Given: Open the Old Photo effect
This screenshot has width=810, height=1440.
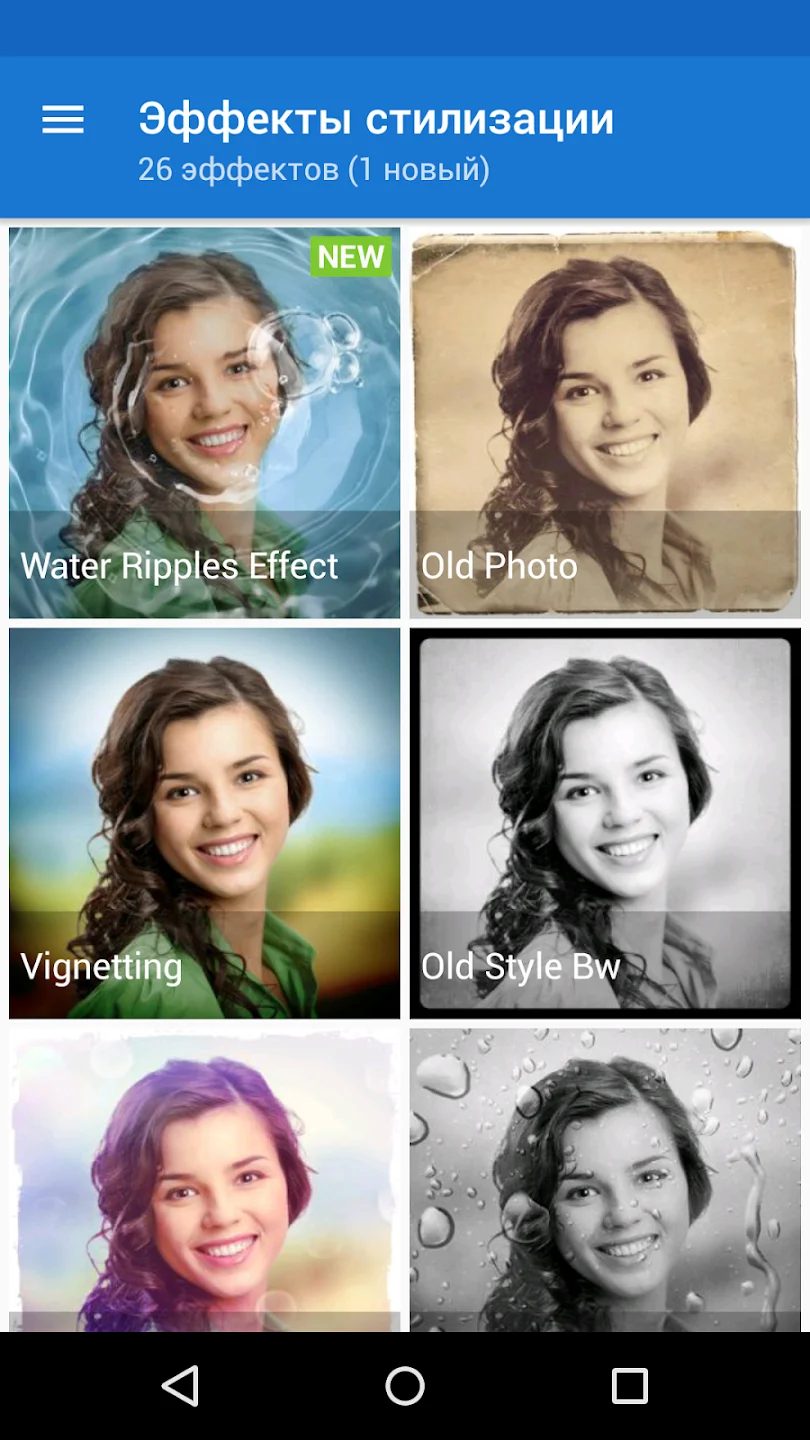Looking at the screenshot, I should pyautogui.click(x=605, y=423).
